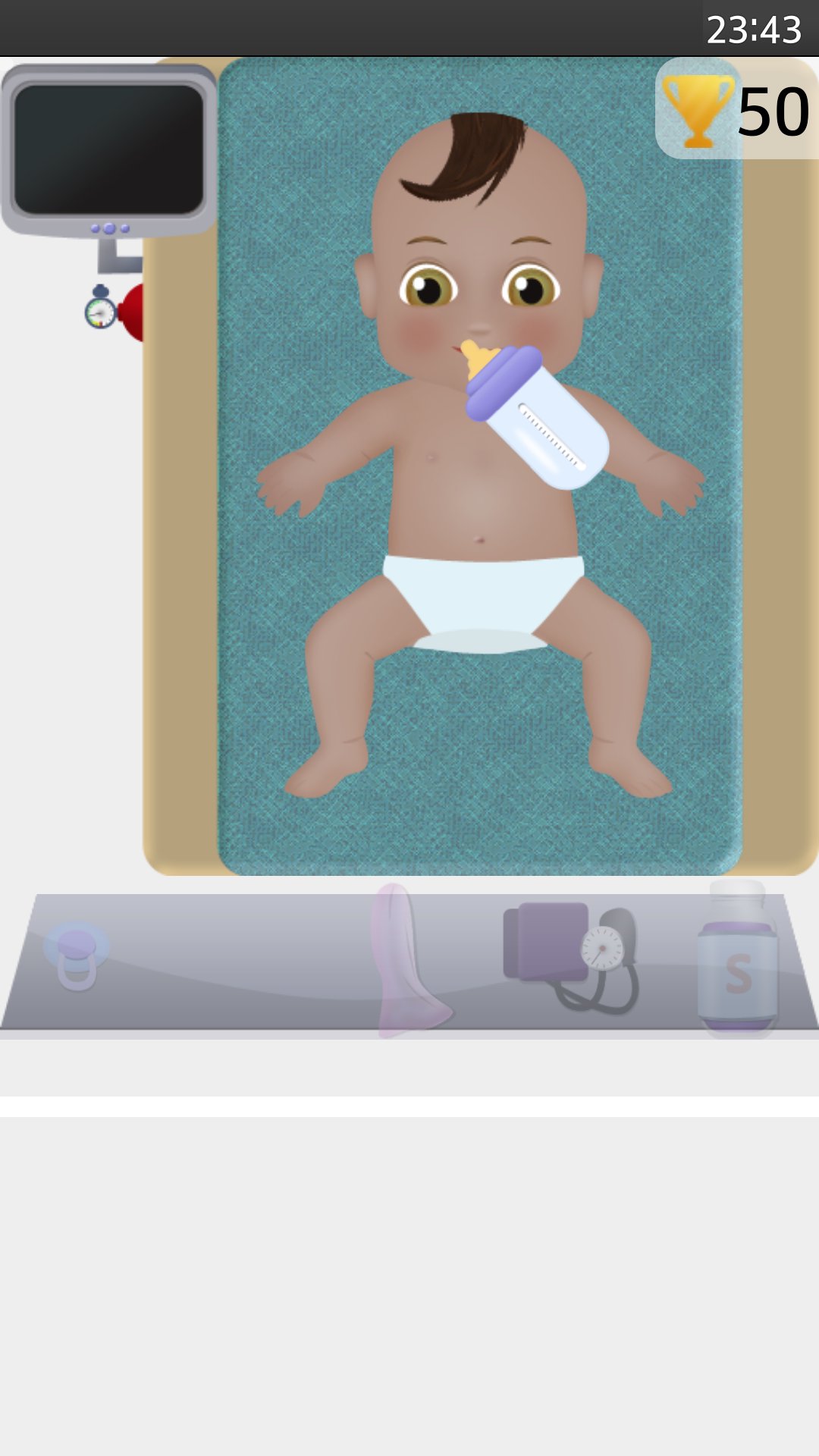Select the pacifier on the tray
The width and height of the screenshot is (819, 1456).
[x=77, y=955]
